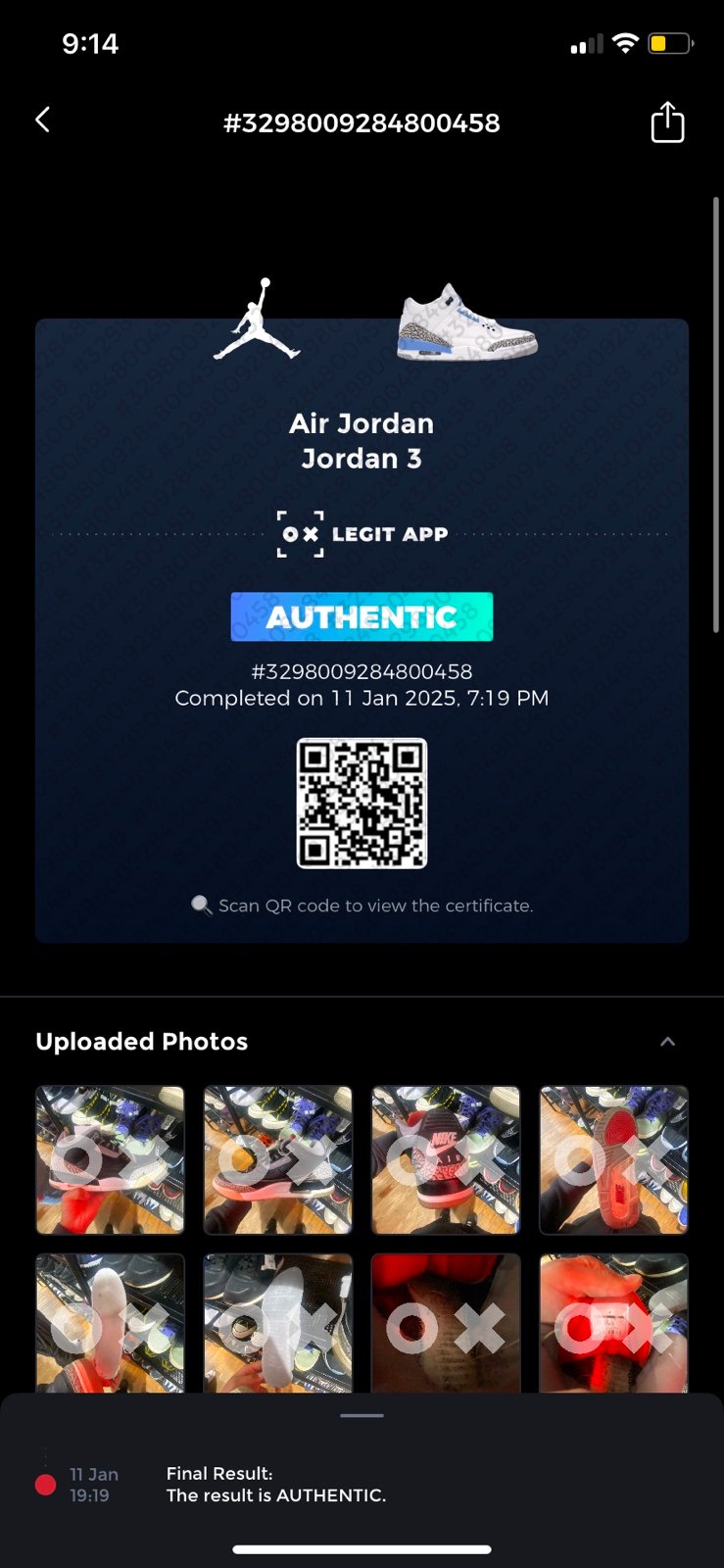Viewport: 724px width, 1568px height.
Task: Go back with the top-left arrow
Action: 42,121
